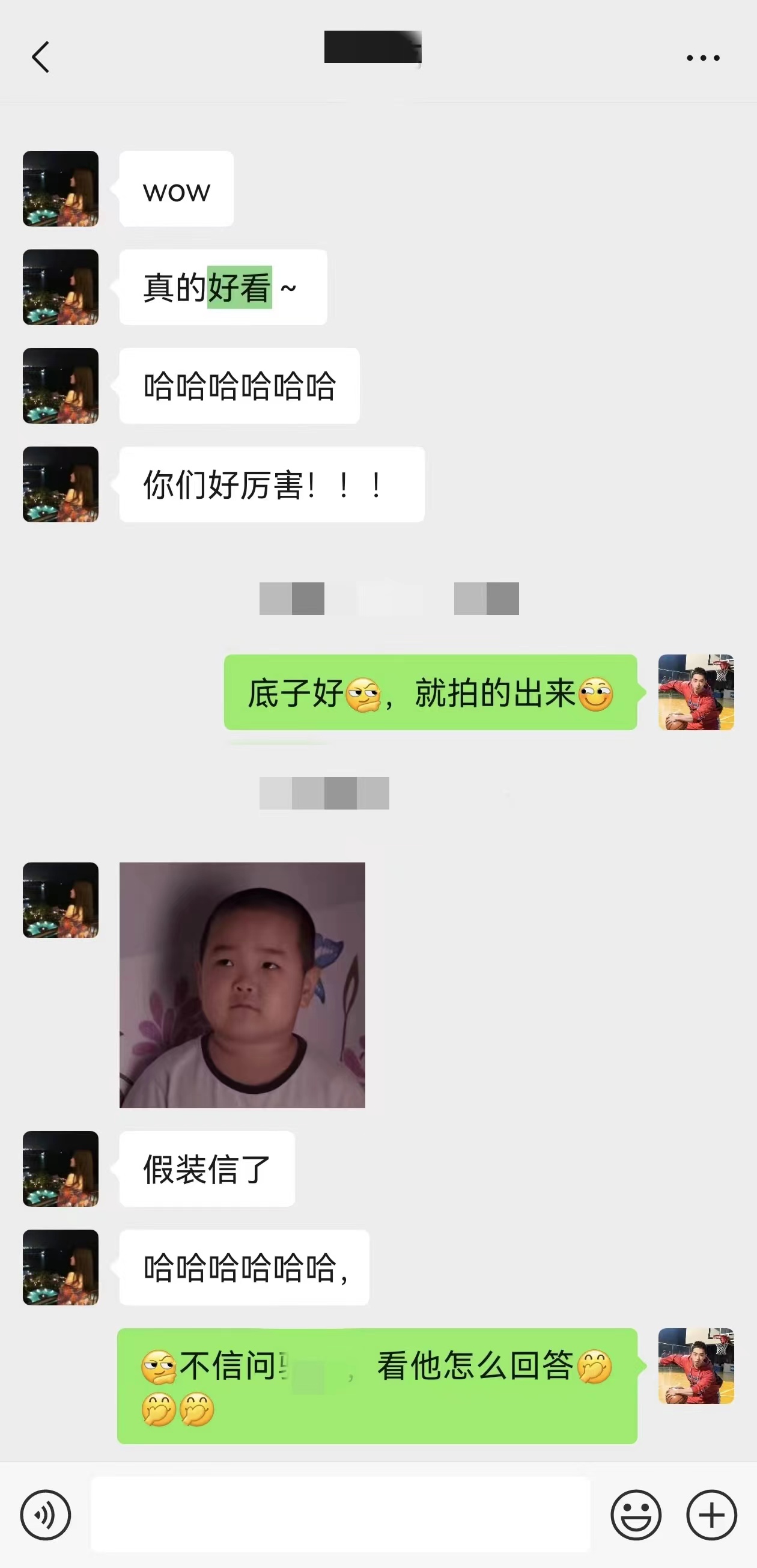Open contact avatar beside the 'wow' message
757x1568 pixels.
pos(61,189)
